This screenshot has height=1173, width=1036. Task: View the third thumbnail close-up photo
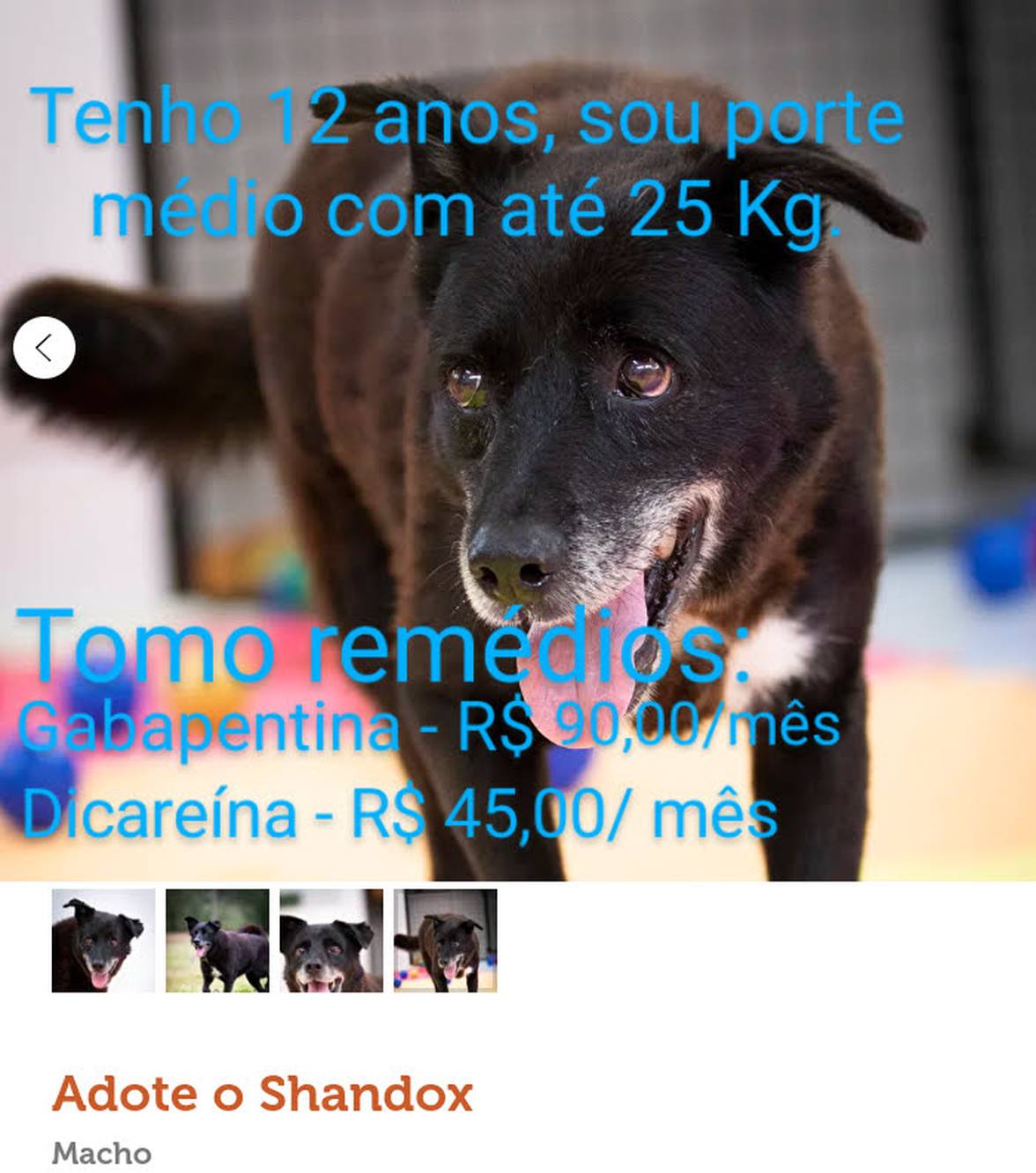331,941
